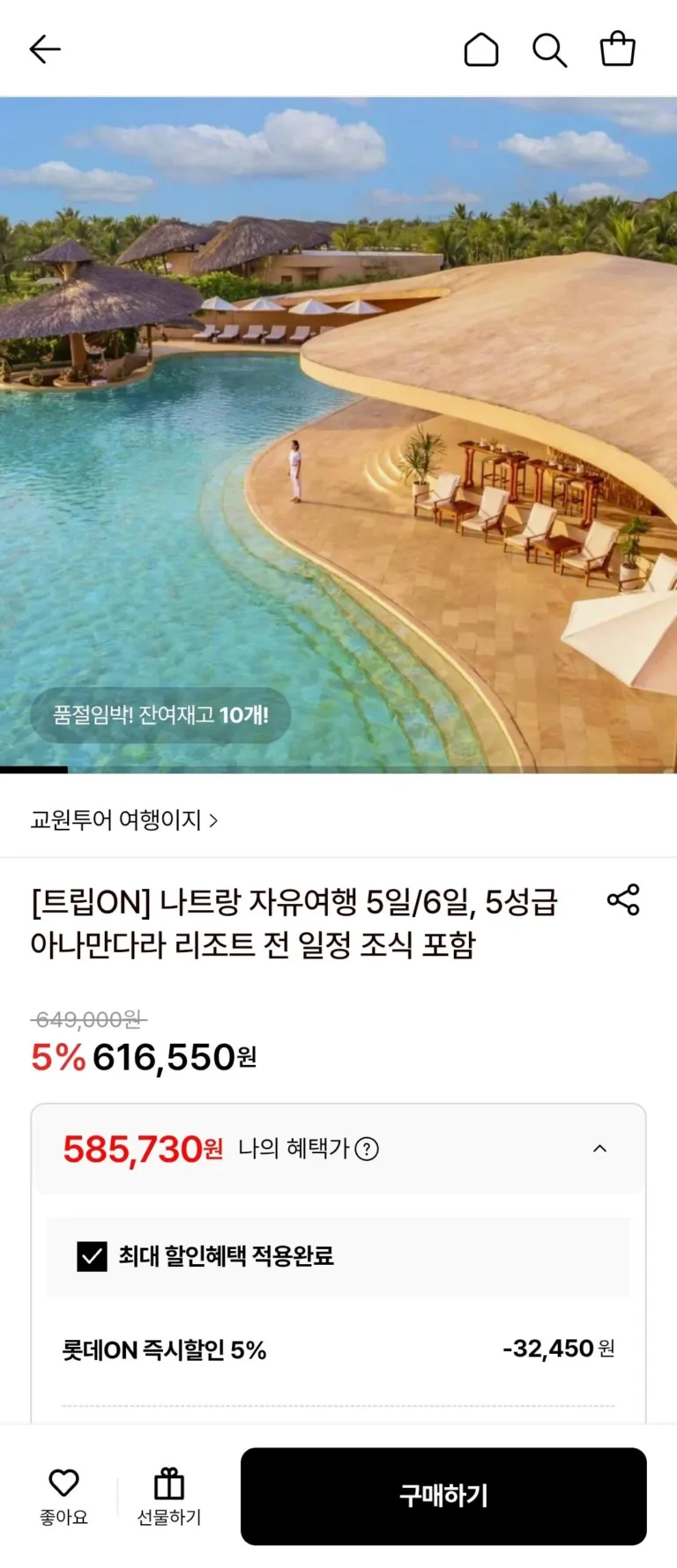Image resolution: width=677 pixels, height=1568 pixels.
Task: Open the search magnifier
Action: tap(549, 50)
